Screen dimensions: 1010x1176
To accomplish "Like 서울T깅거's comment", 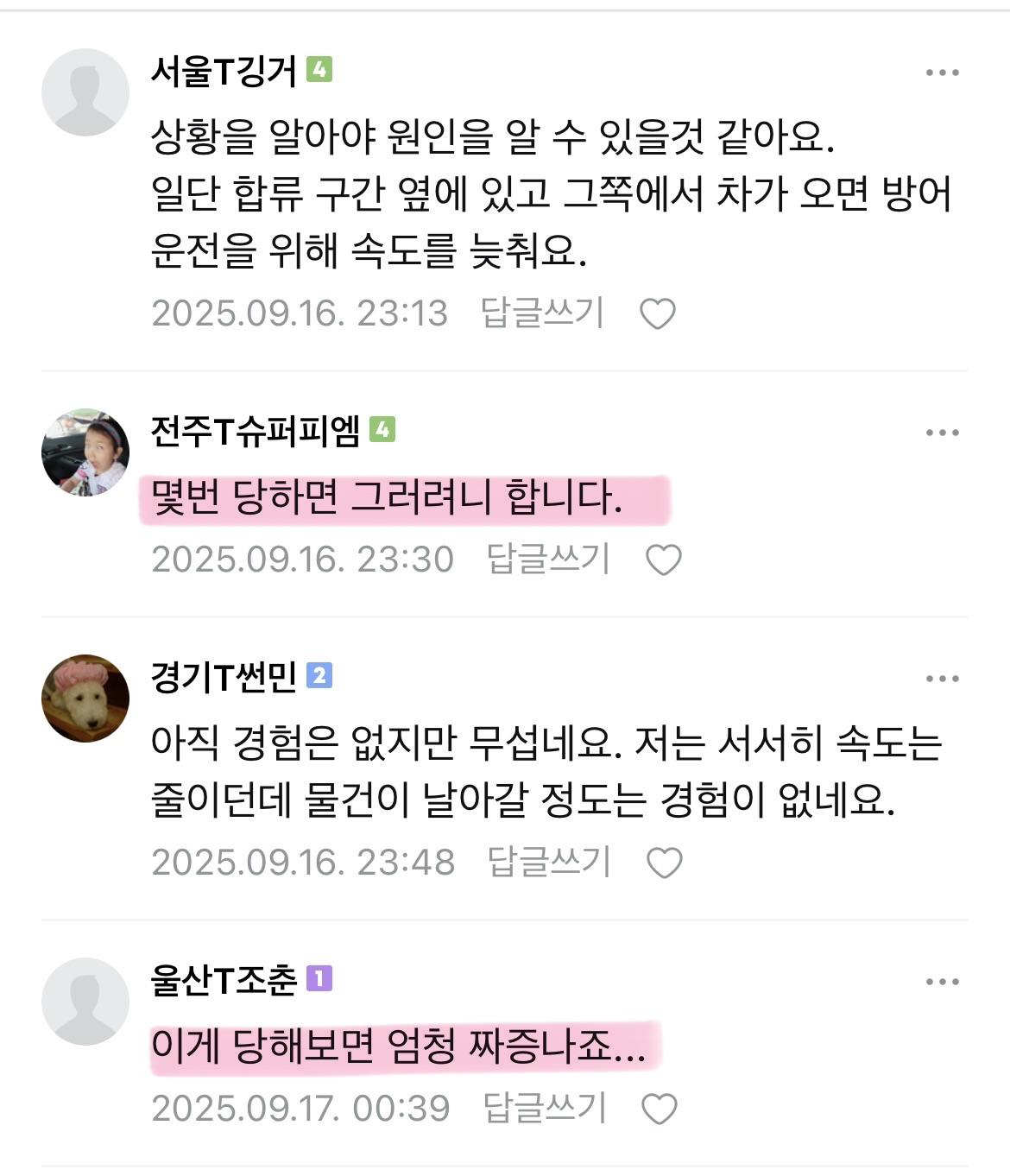I will point(657,313).
